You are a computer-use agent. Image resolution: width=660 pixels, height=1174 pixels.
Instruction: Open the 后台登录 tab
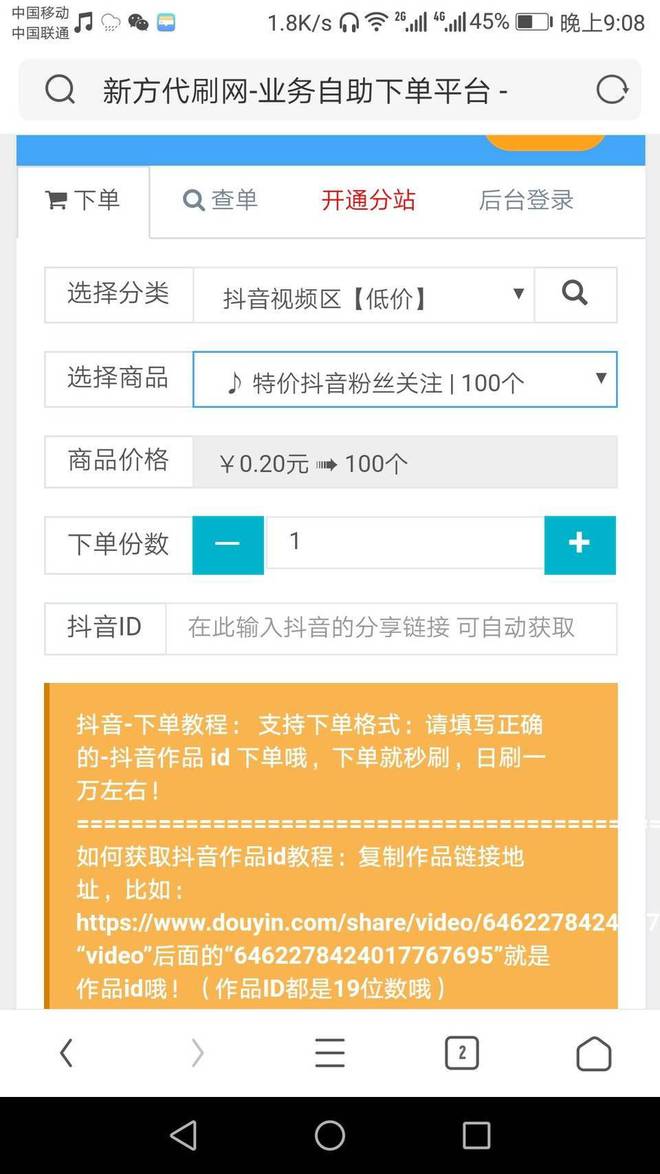coord(526,200)
